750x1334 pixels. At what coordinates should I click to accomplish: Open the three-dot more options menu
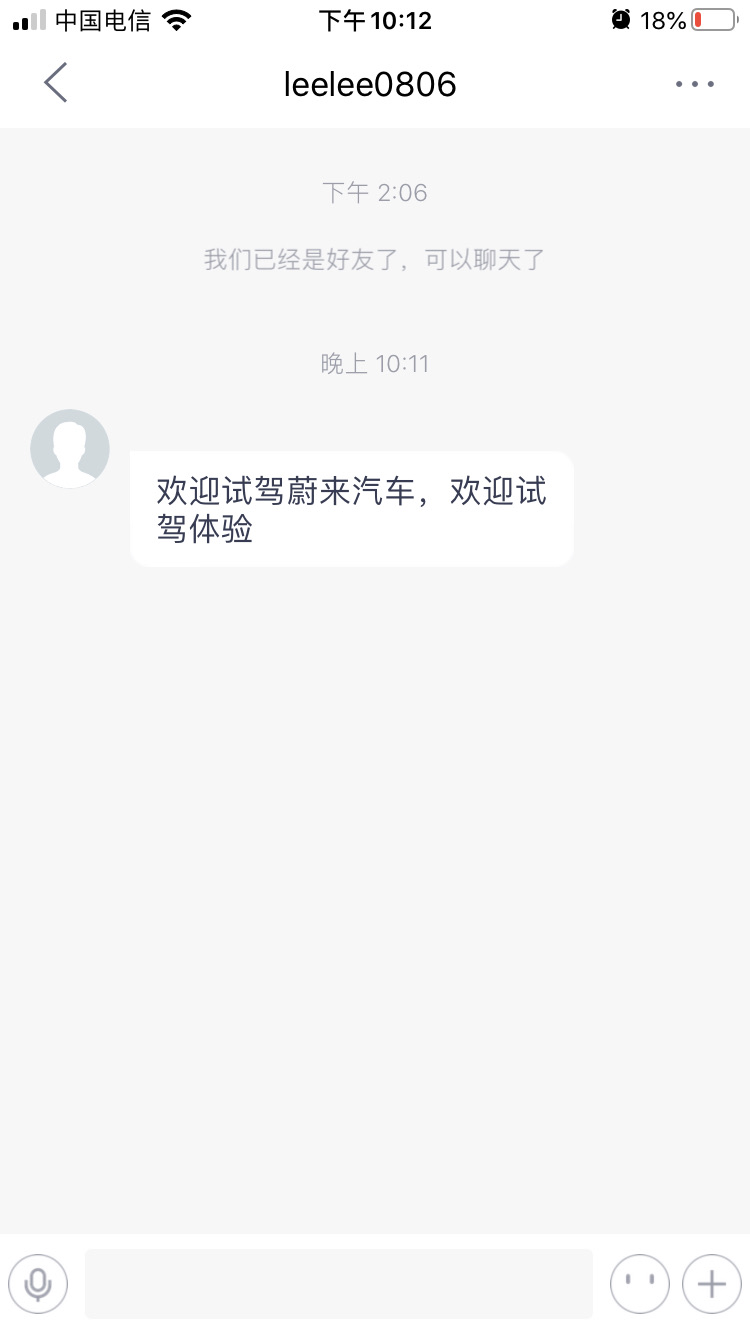[694, 84]
